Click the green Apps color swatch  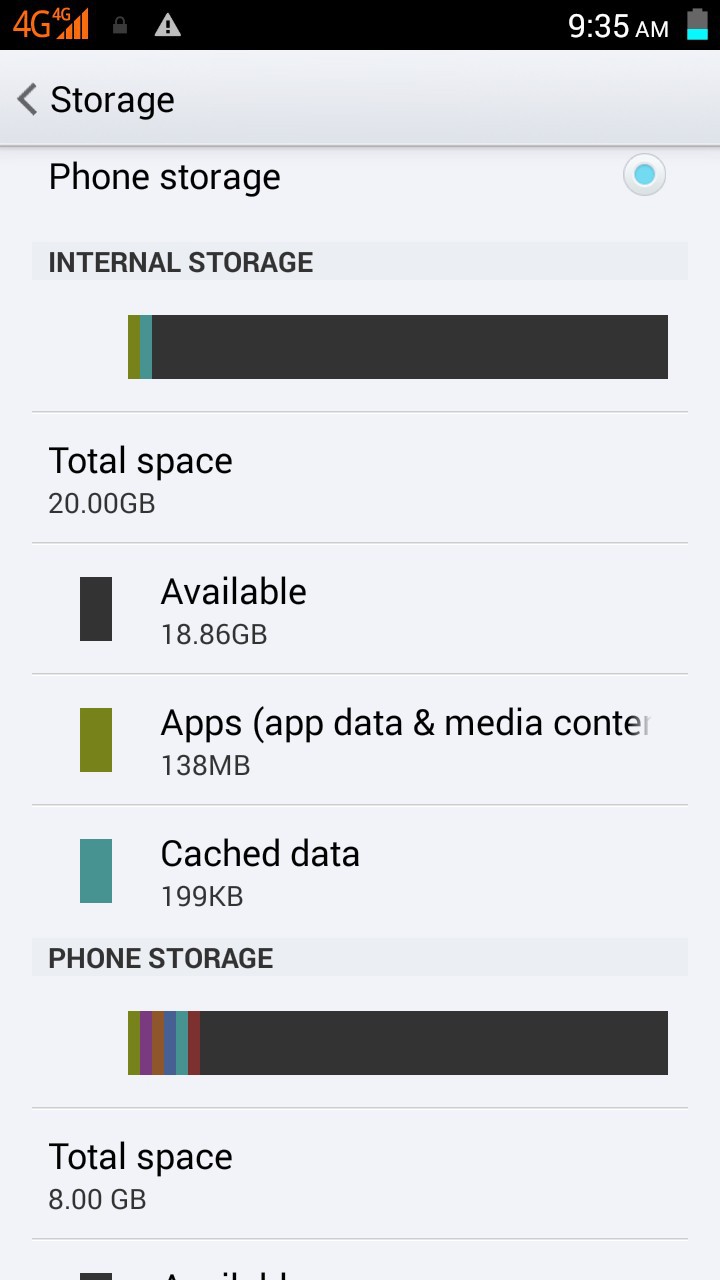pyautogui.click(x=95, y=740)
